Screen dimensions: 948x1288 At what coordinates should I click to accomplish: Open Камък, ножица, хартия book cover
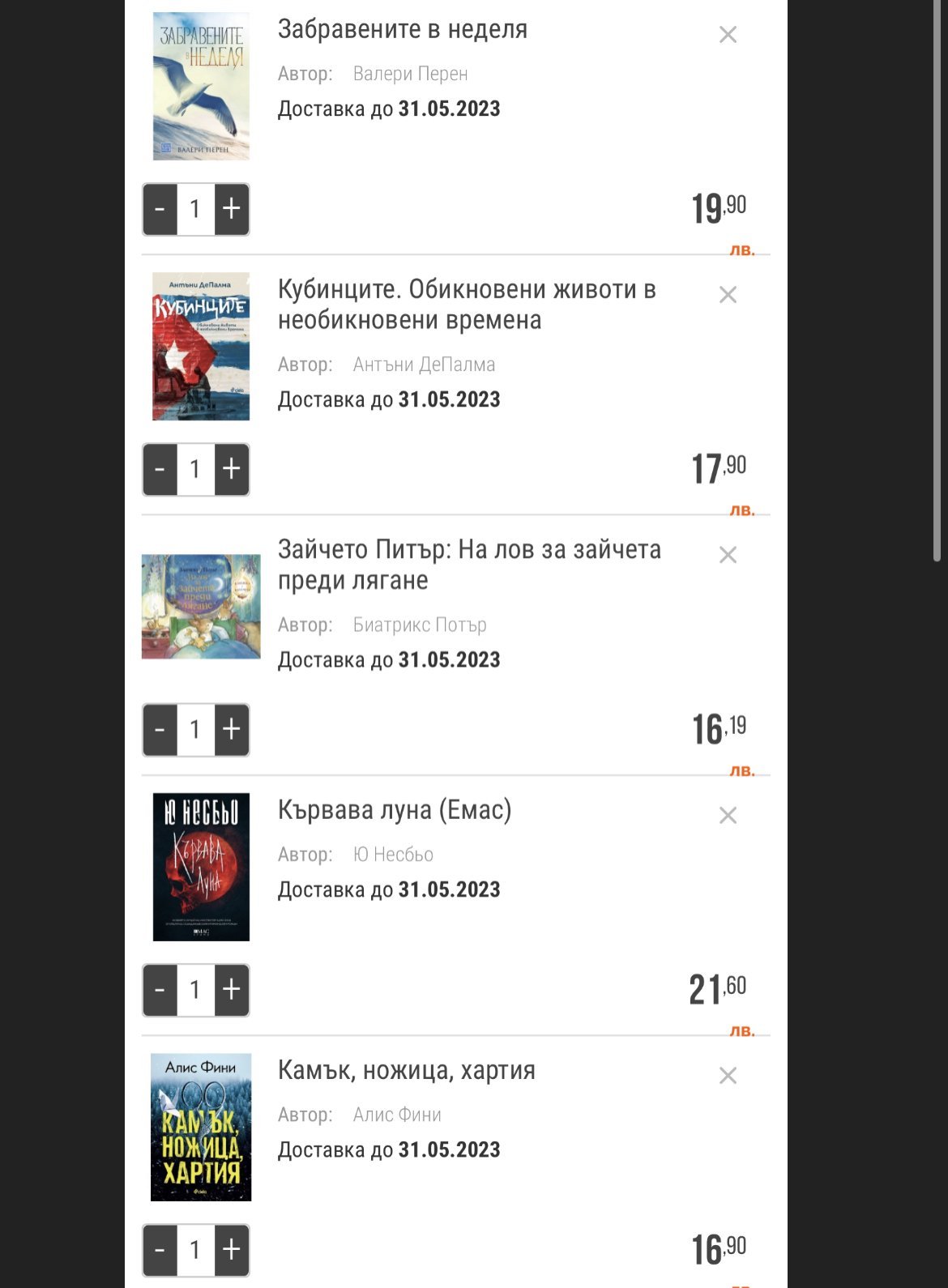tap(201, 1127)
